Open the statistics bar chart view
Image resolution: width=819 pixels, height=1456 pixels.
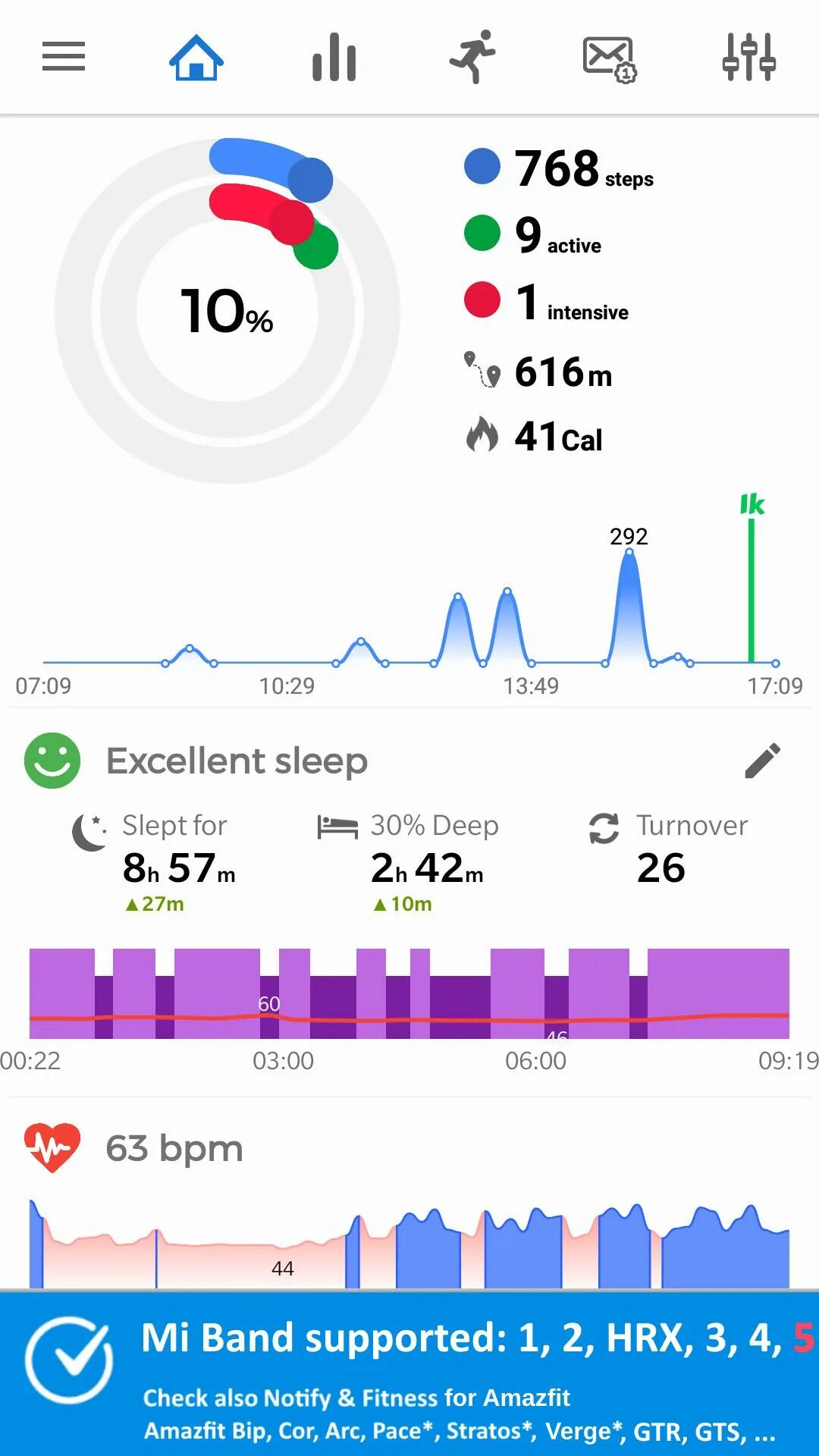tap(334, 58)
